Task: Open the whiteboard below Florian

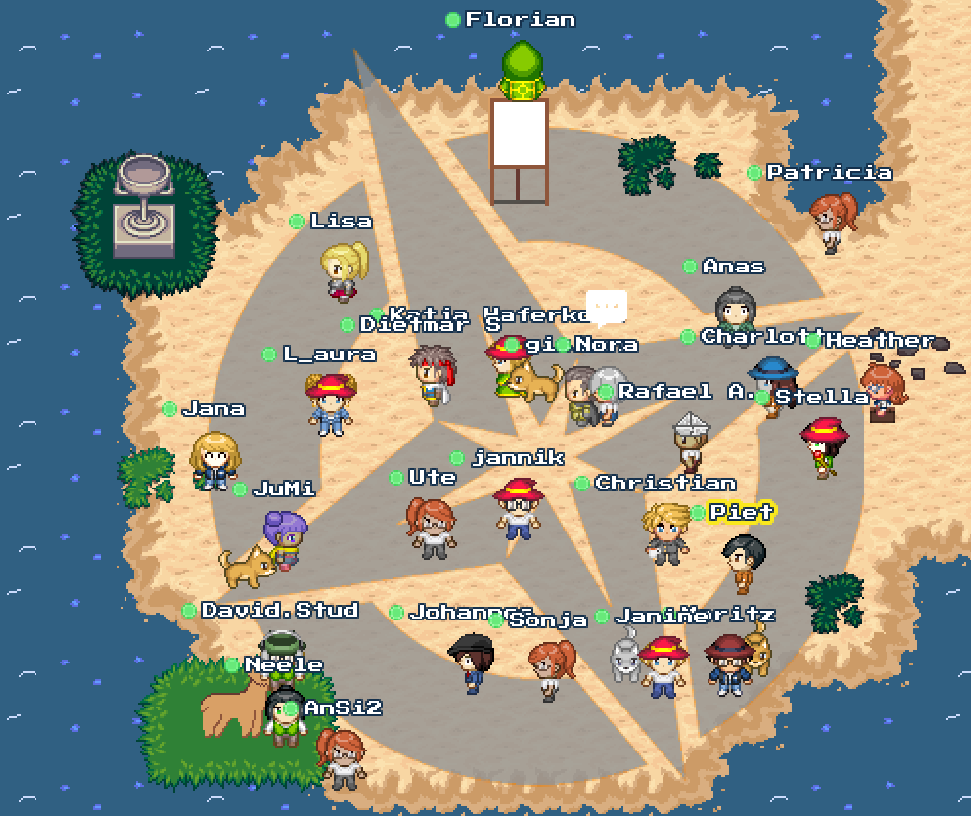Action: (x=519, y=134)
